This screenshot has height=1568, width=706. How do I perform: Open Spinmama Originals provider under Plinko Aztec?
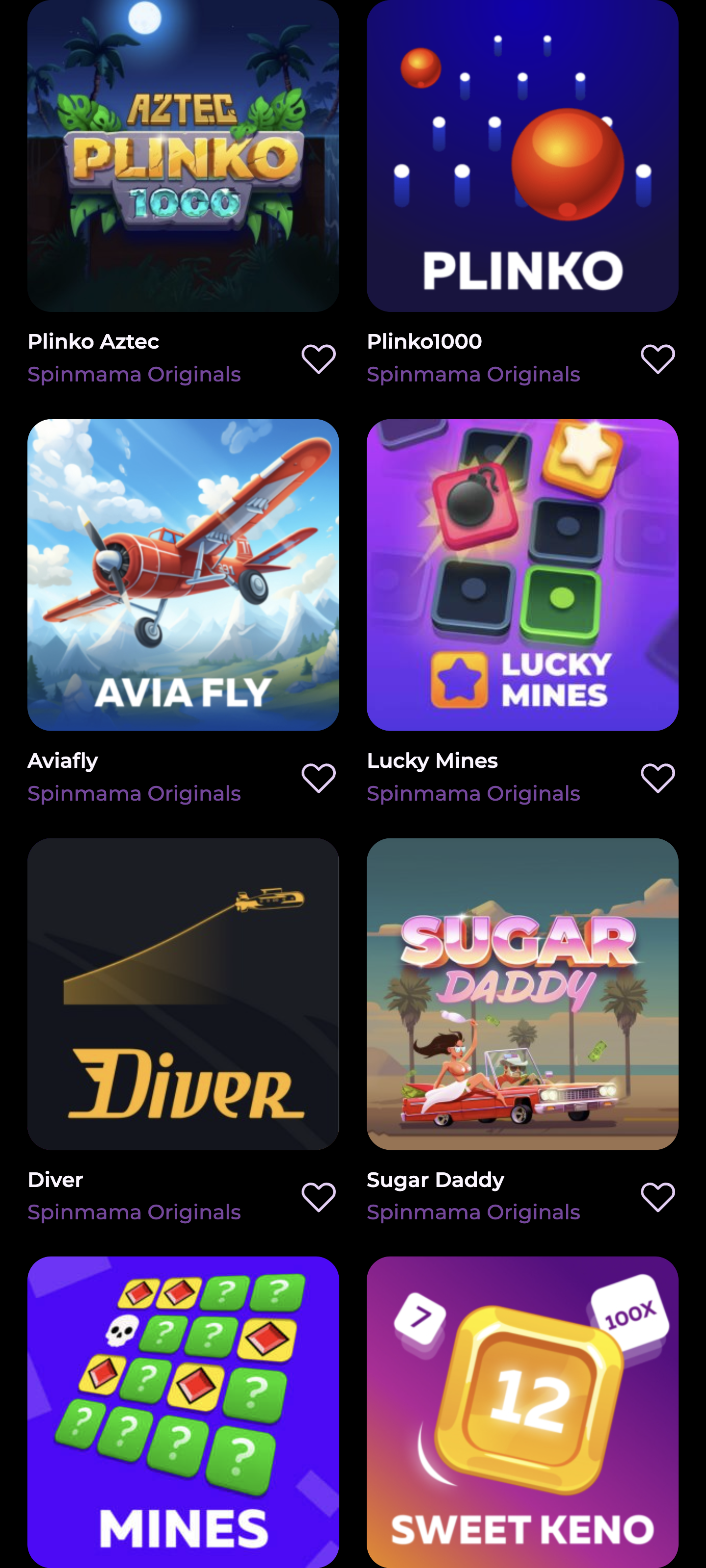point(134,374)
